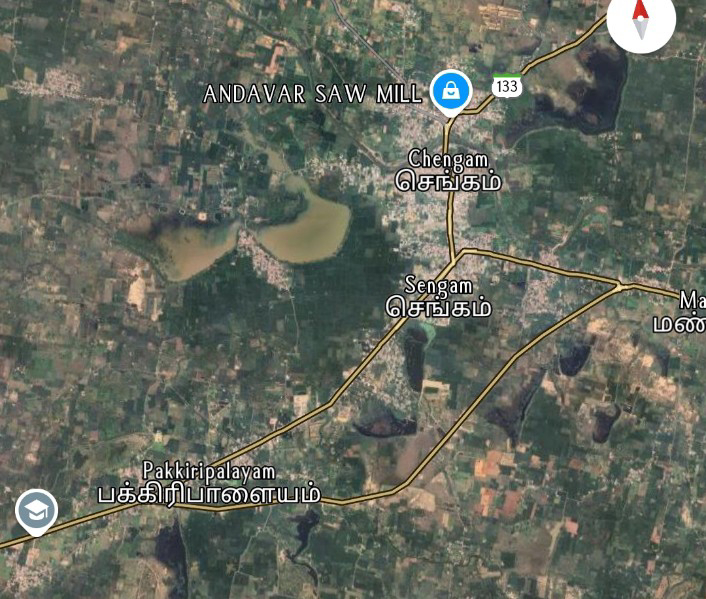Open the Andavar Saw Mill map pin
Viewport: 706px width, 599px height.
point(451,92)
